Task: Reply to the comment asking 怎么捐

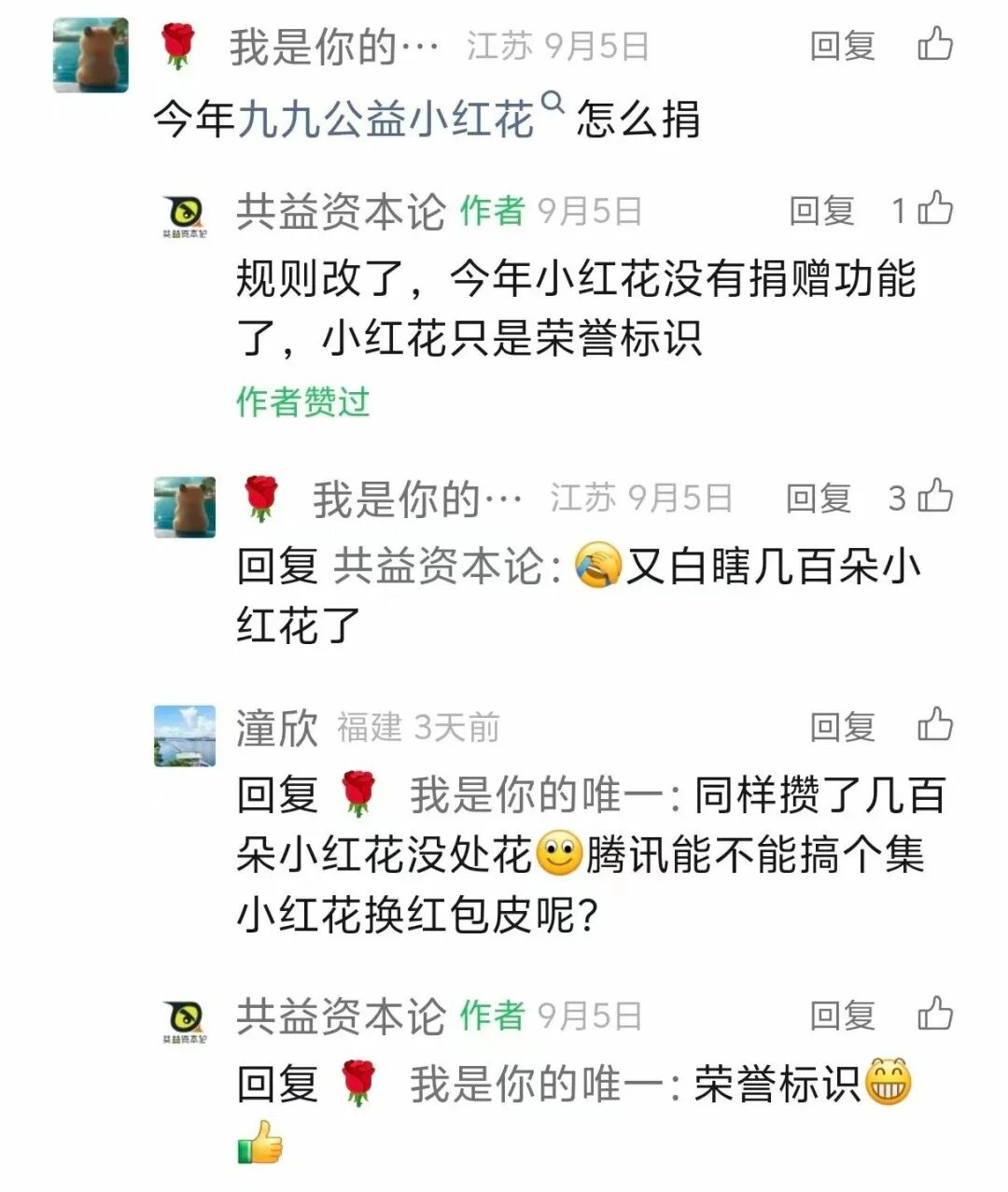Action: tap(842, 46)
